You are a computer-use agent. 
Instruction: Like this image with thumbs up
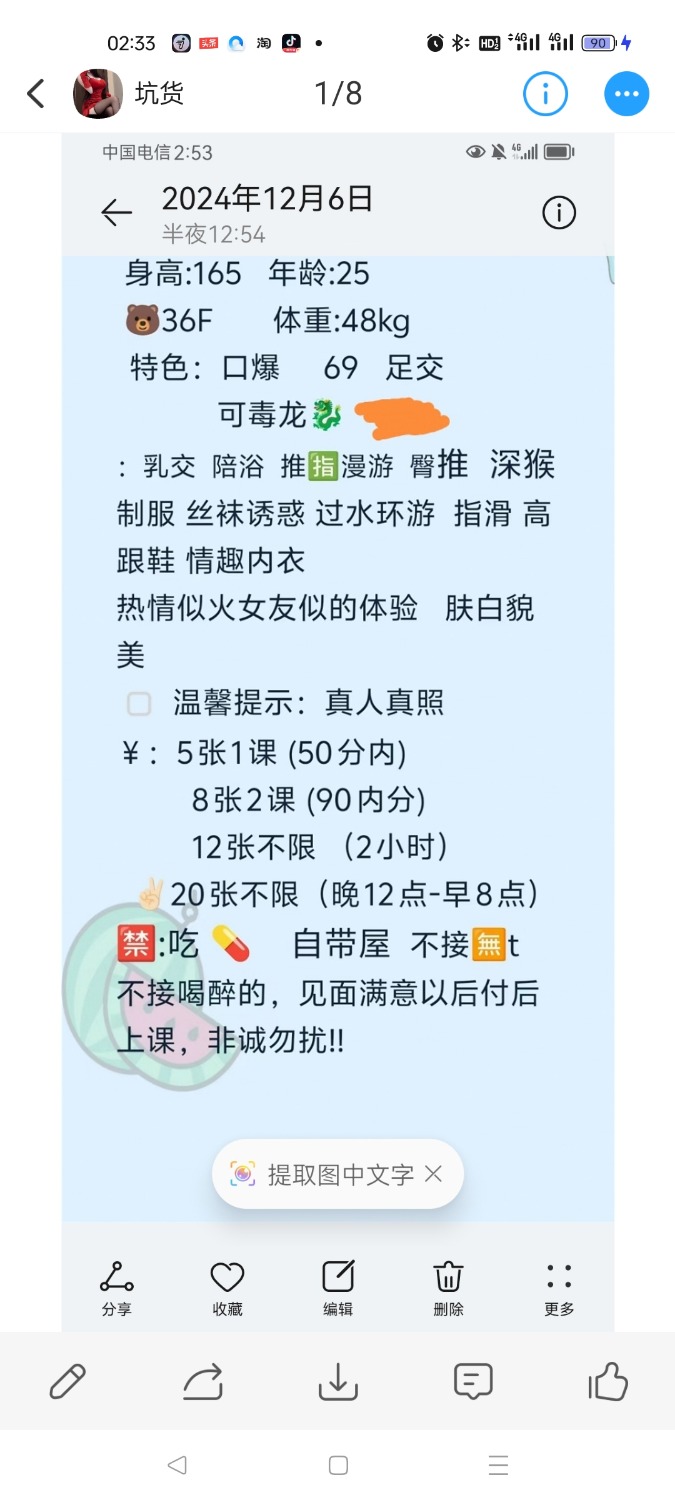pos(608,1382)
